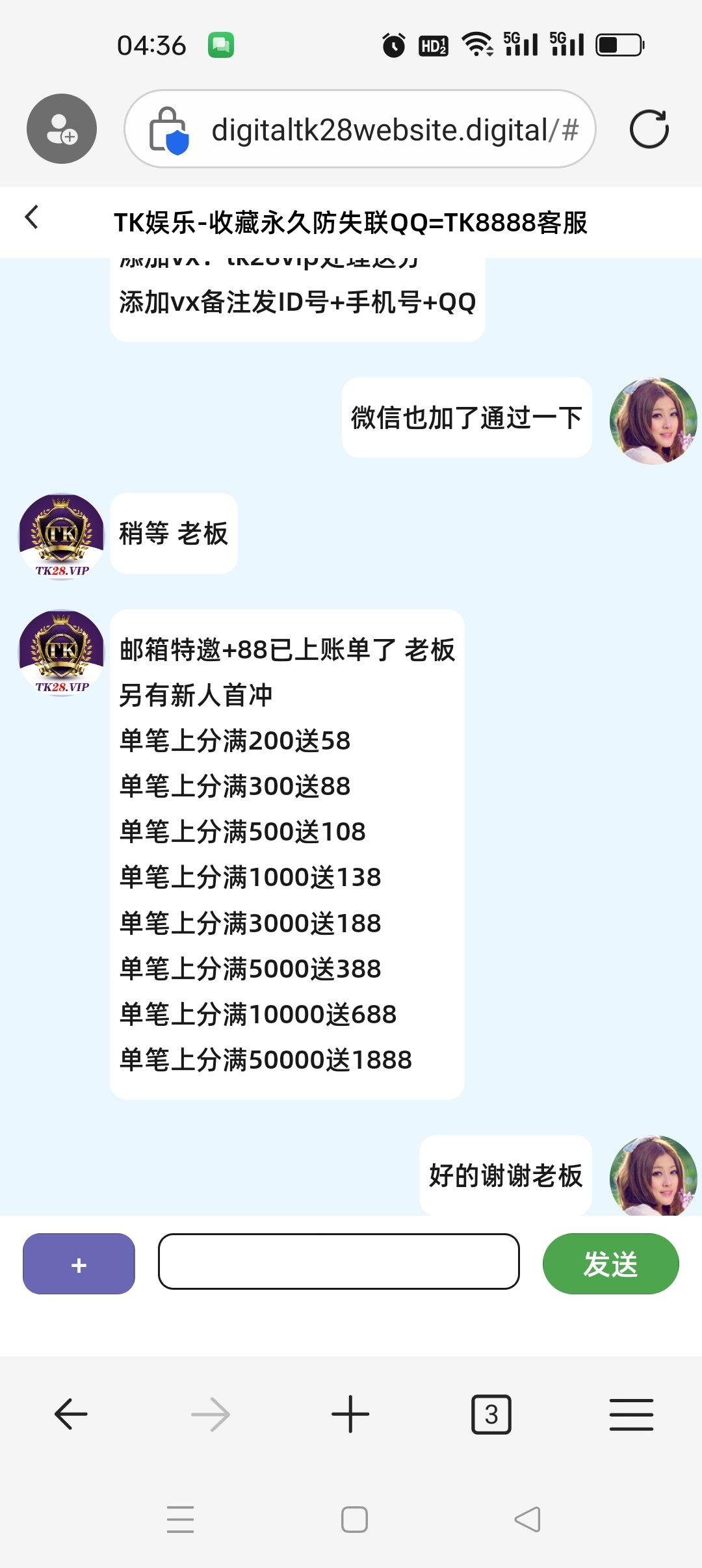Go back from the TK chat page

[x=31, y=217]
